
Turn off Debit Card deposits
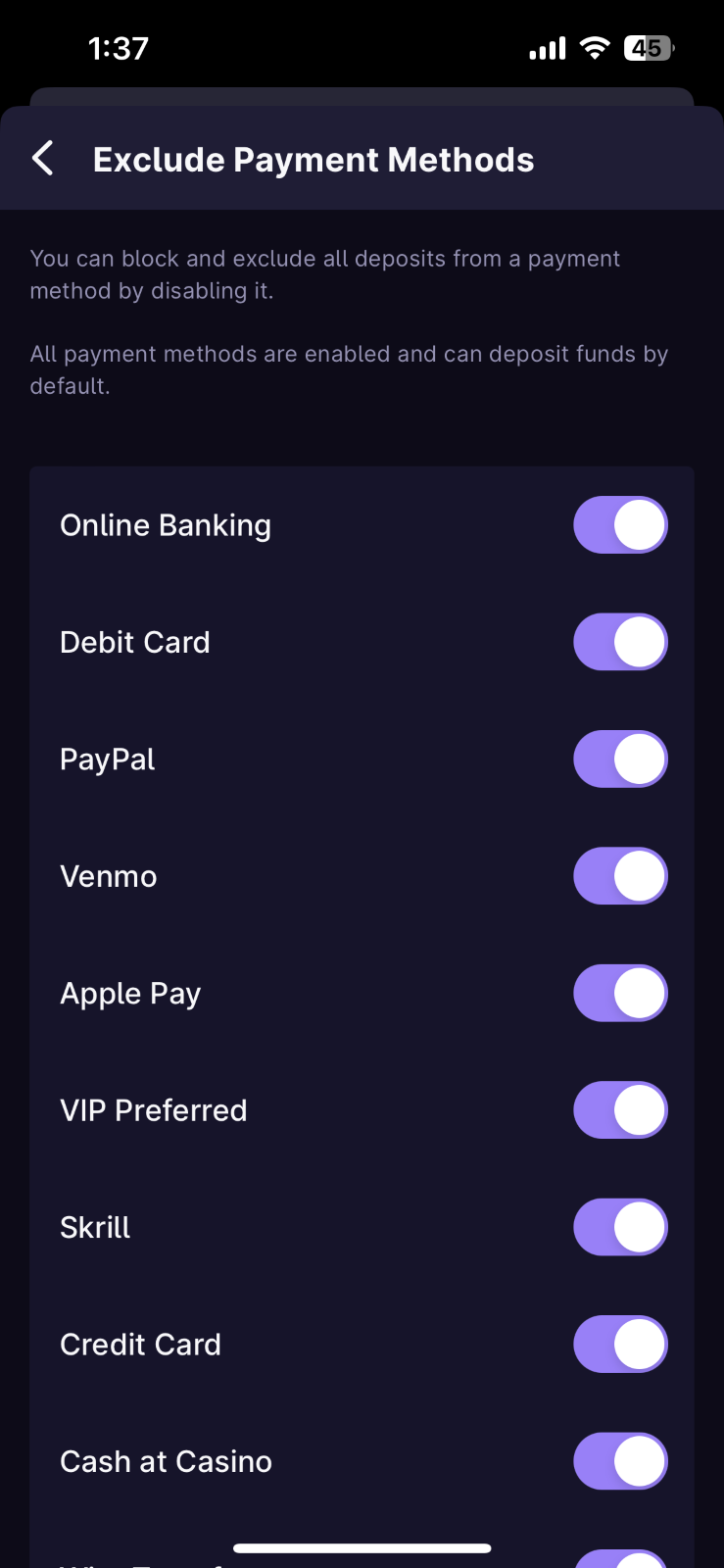[620, 642]
